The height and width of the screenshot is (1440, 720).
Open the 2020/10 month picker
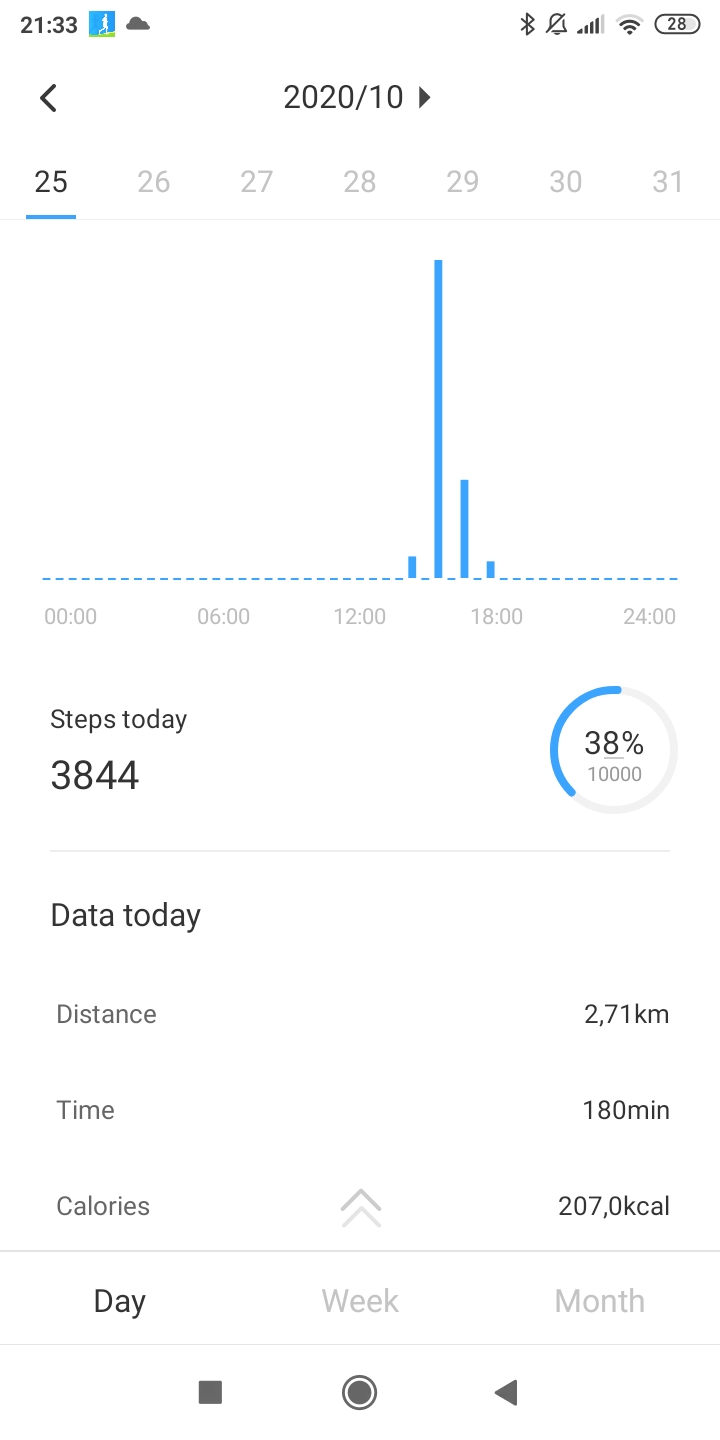(x=357, y=97)
